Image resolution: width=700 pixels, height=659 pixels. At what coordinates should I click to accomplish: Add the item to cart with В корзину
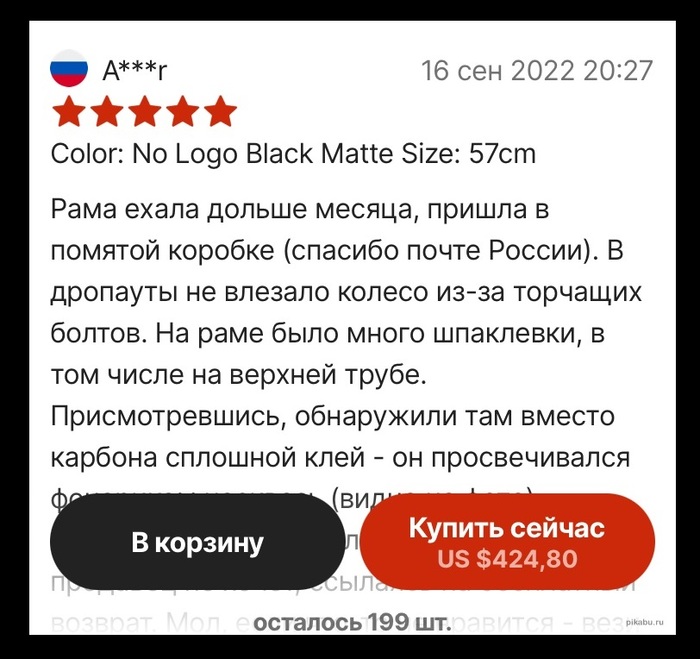(x=197, y=542)
